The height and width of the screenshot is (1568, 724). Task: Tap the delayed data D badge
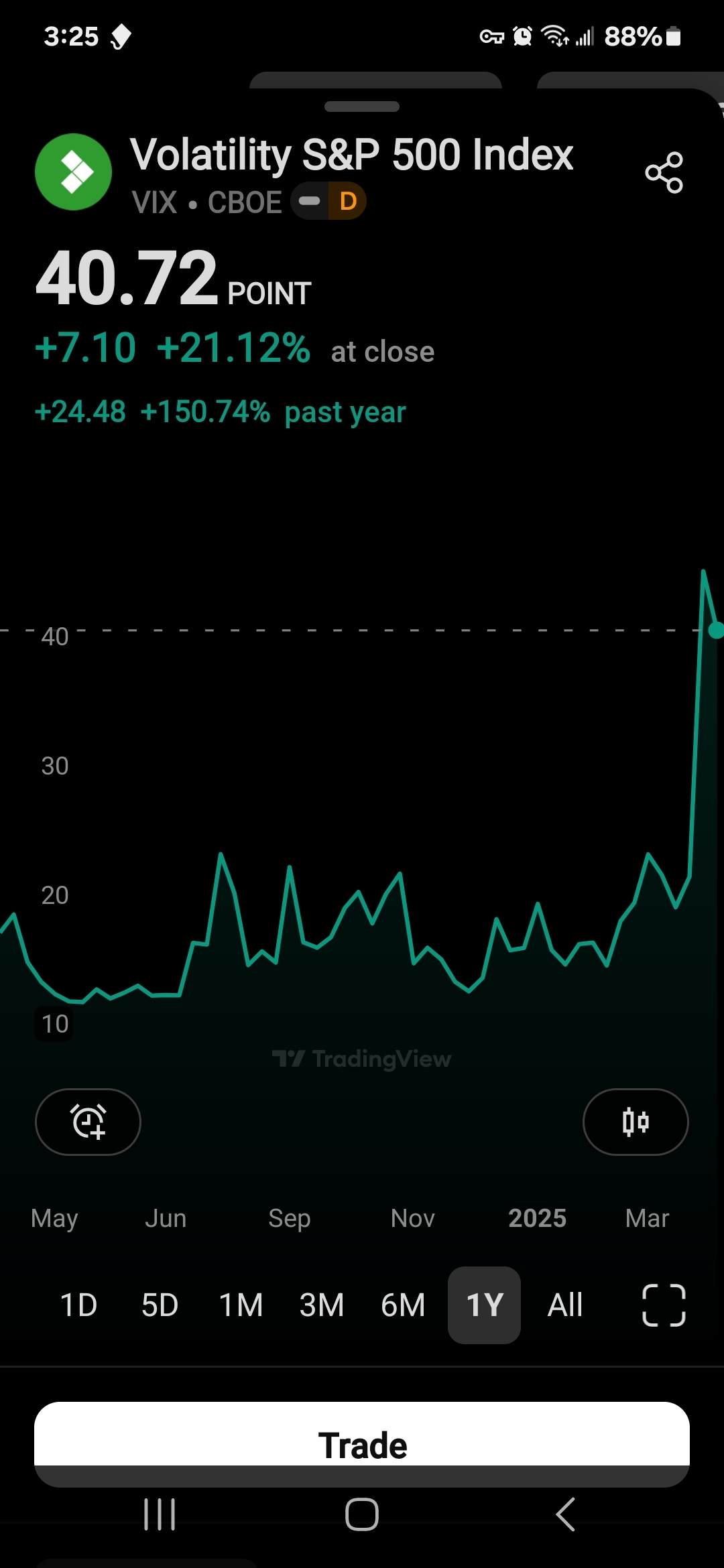347,201
